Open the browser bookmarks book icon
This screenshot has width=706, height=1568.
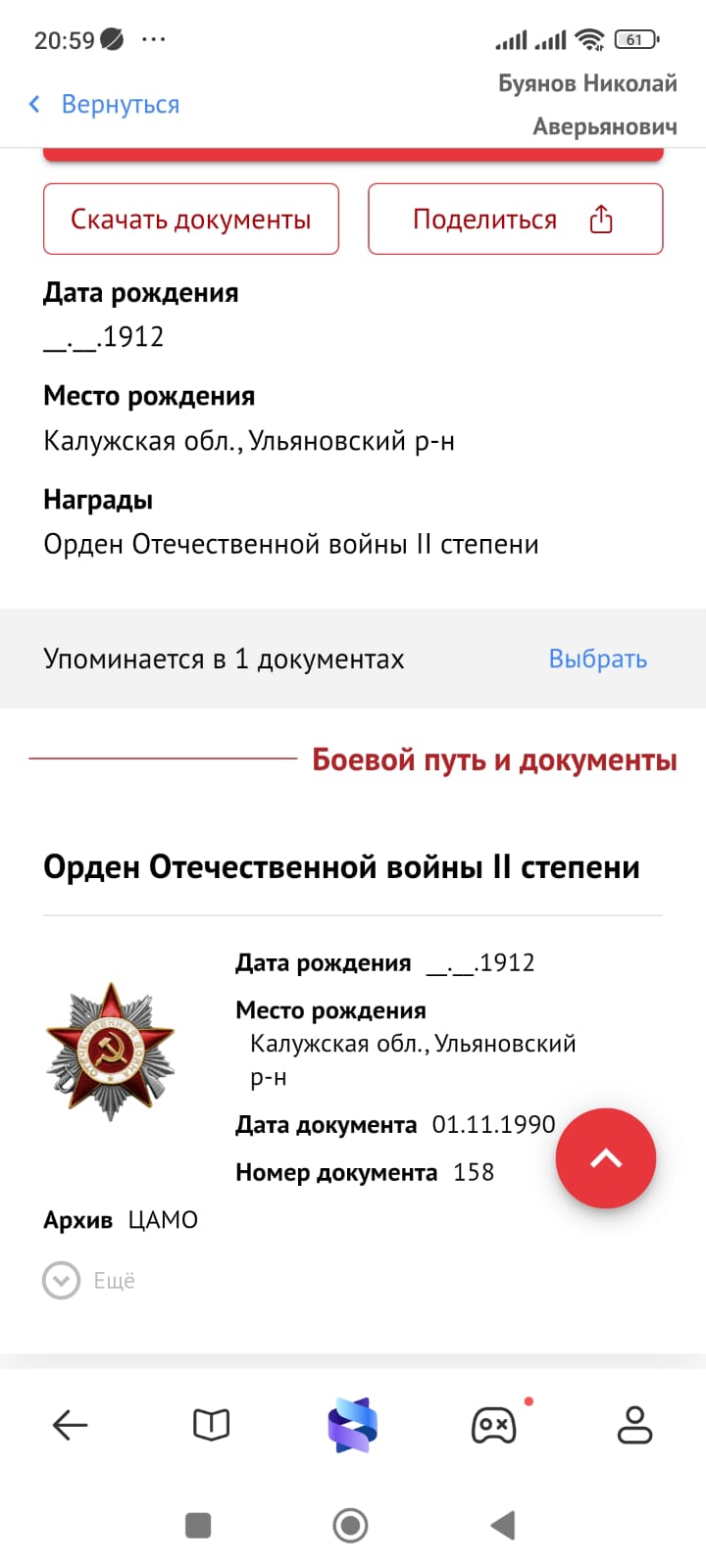coord(211,1425)
